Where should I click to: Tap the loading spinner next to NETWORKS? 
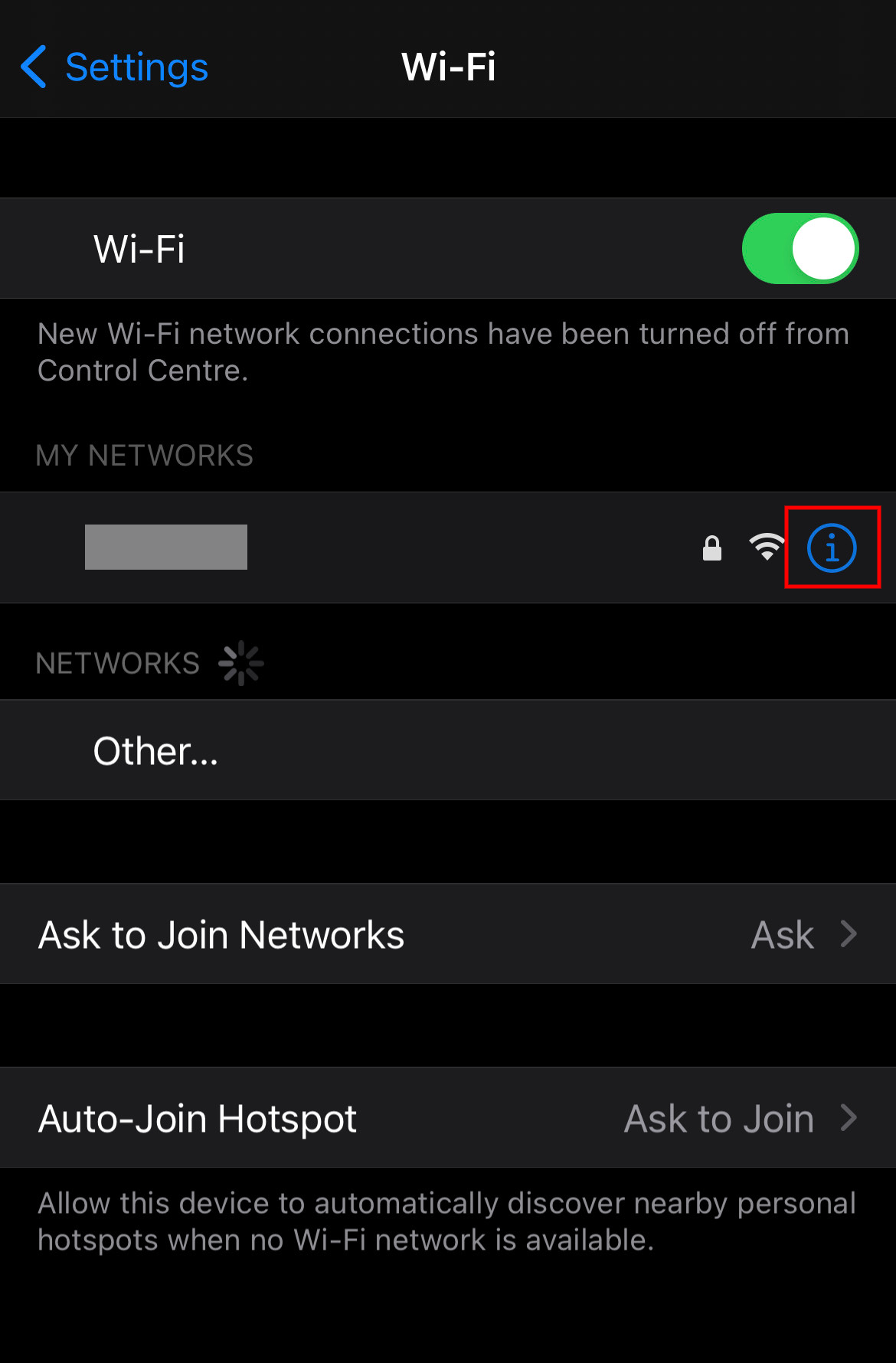(240, 663)
